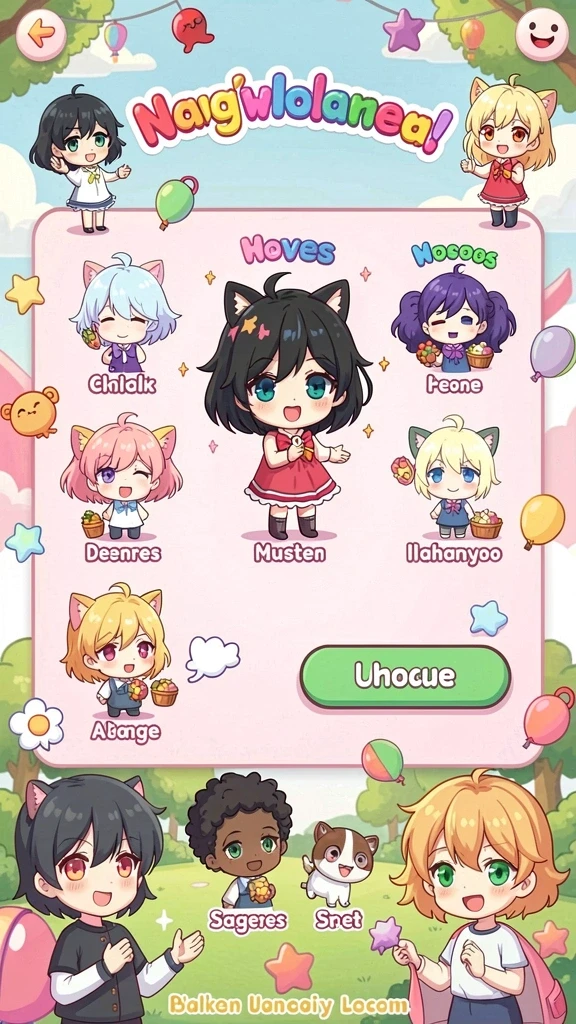
Task: Switch to the Hoves tab
Action: pyautogui.click(x=287, y=250)
